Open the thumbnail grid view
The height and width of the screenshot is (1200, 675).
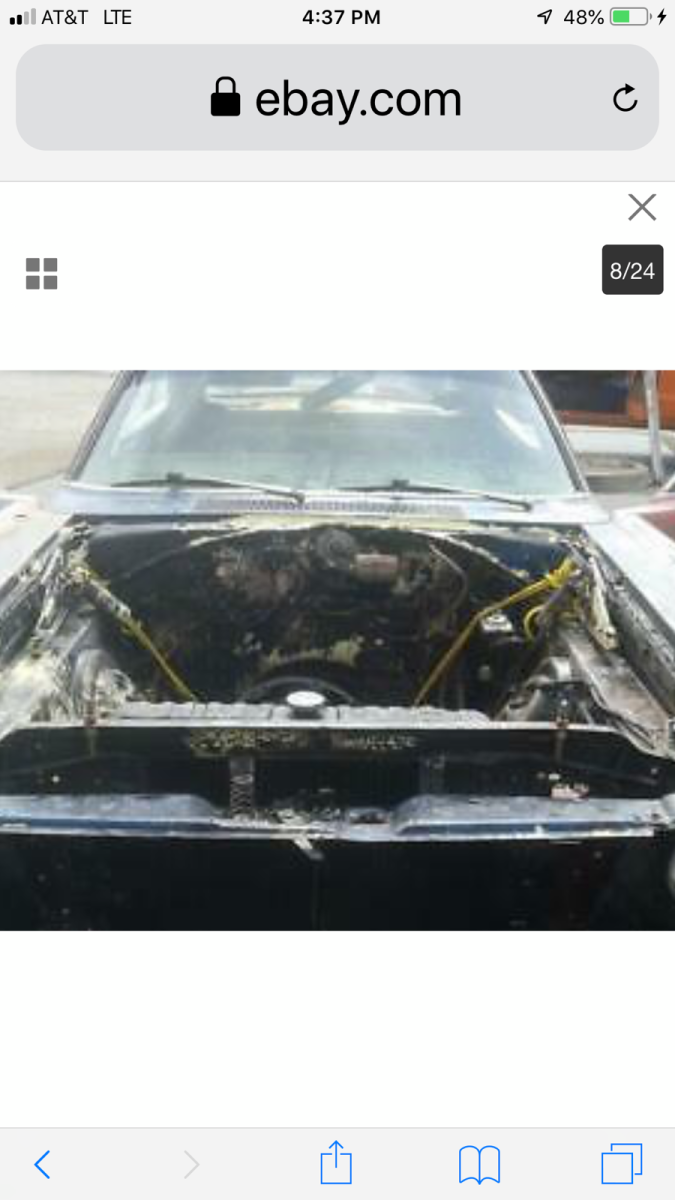coord(42,273)
